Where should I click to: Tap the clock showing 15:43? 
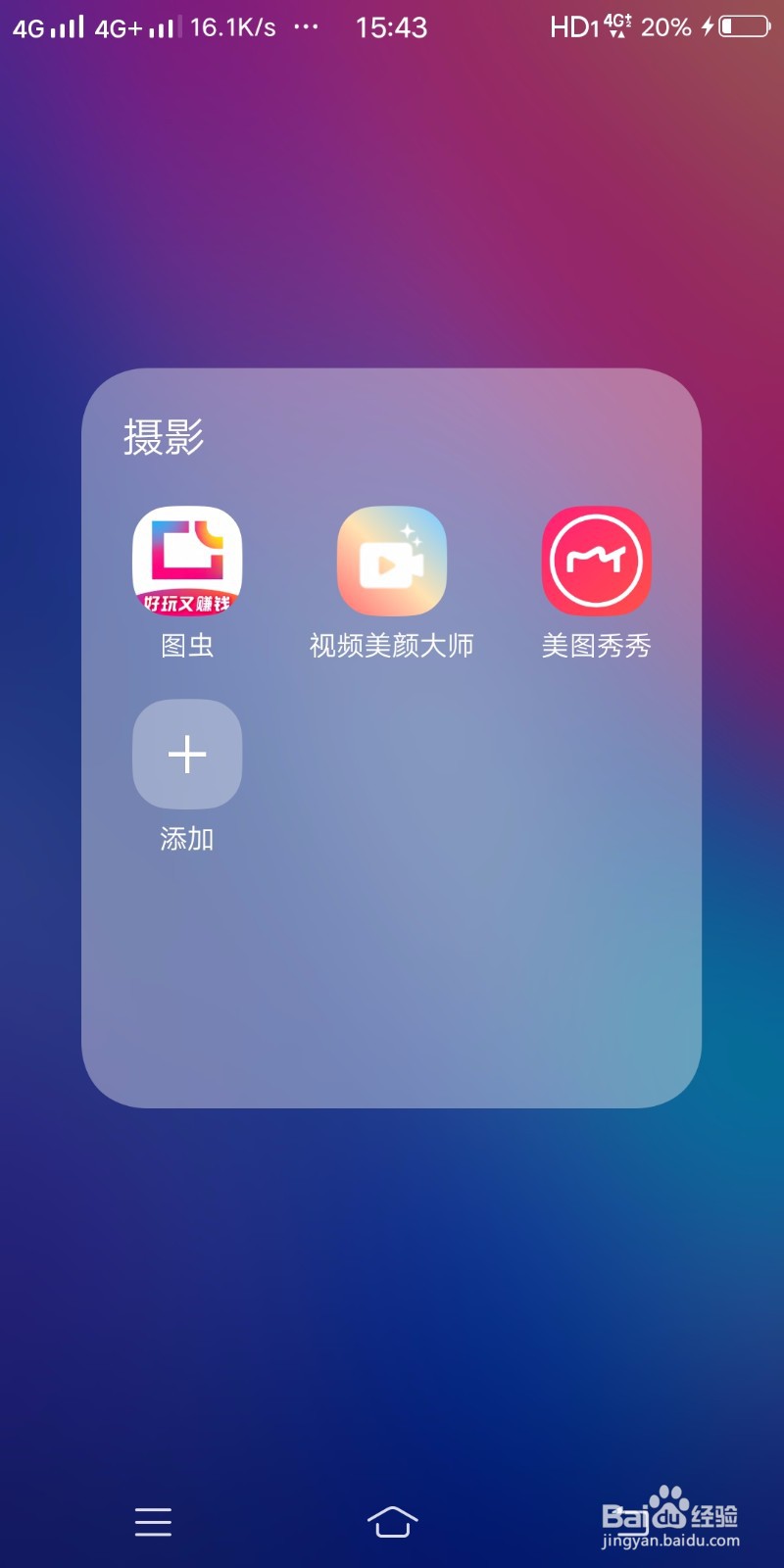(393, 26)
